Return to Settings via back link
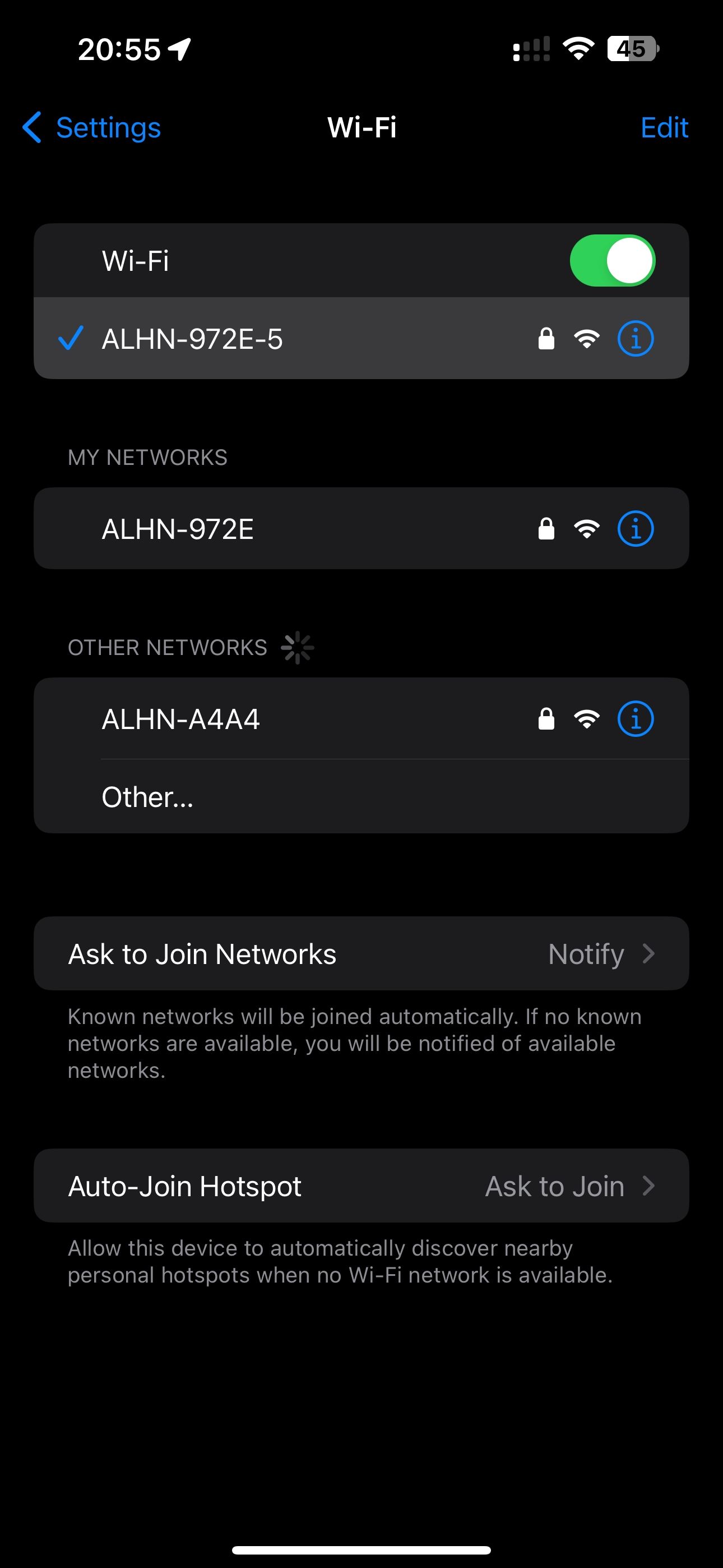Screen dimensions: 723x1568 click(108, 127)
